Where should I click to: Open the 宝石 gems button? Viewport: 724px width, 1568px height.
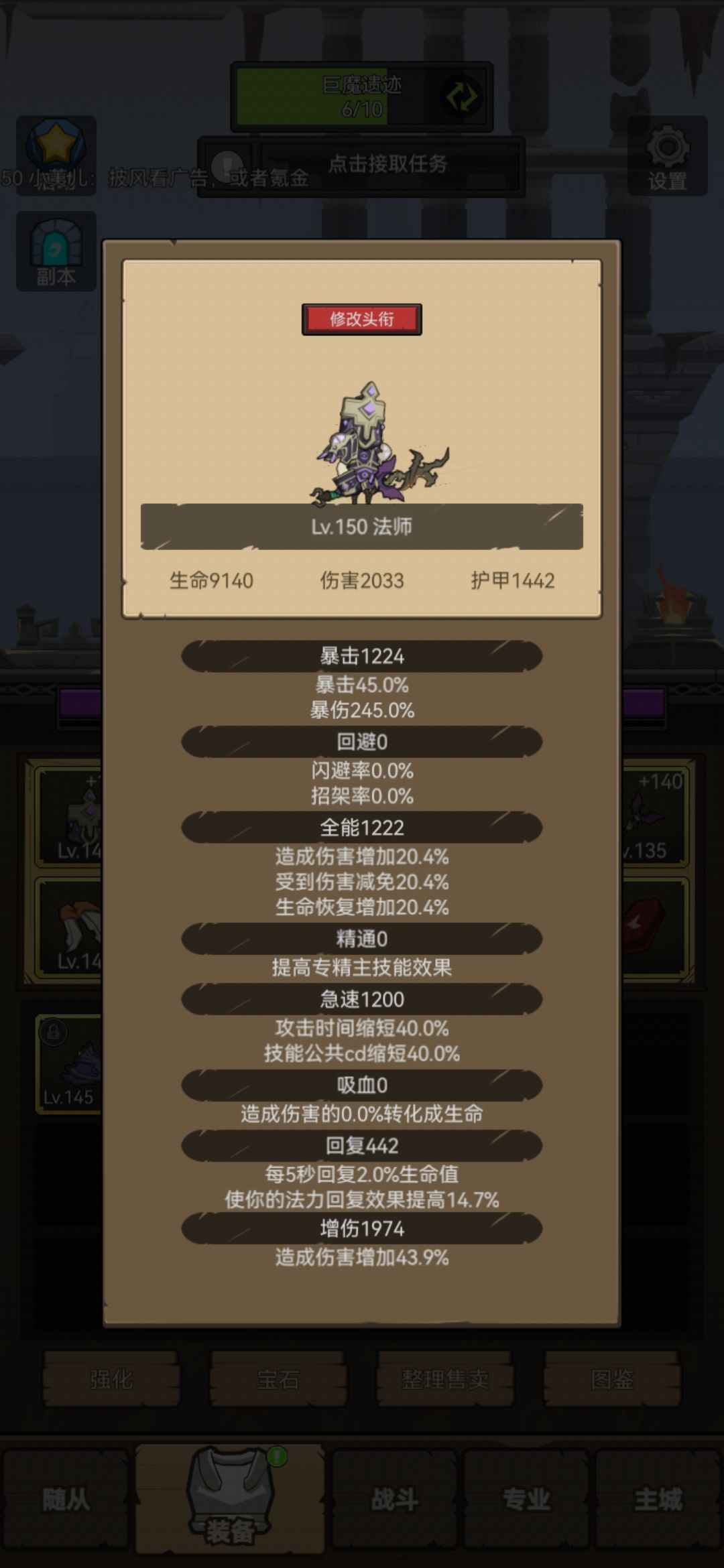pyautogui.click(x=278, y=1379)
